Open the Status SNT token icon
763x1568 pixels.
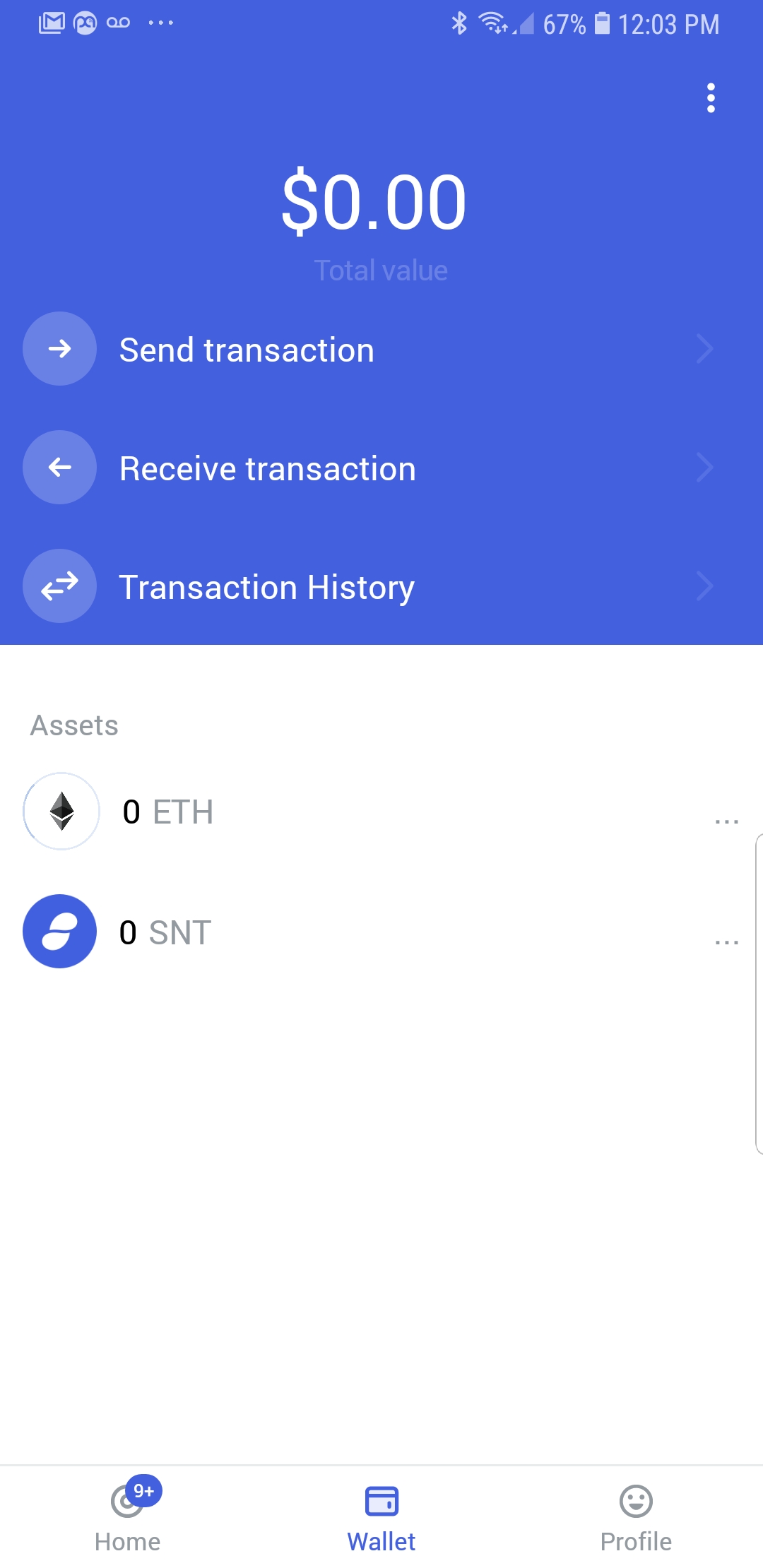61,931
